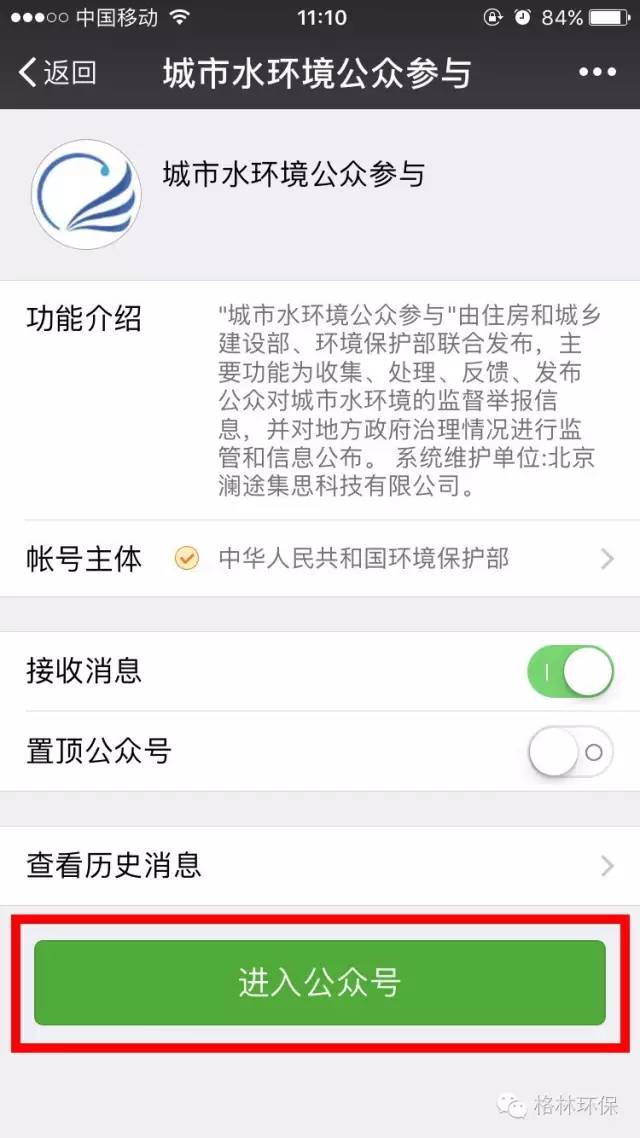Viewport: 640px width, 1138px height.
Task: Enable the 置顶公众号 switch
Action: [570, 751]
